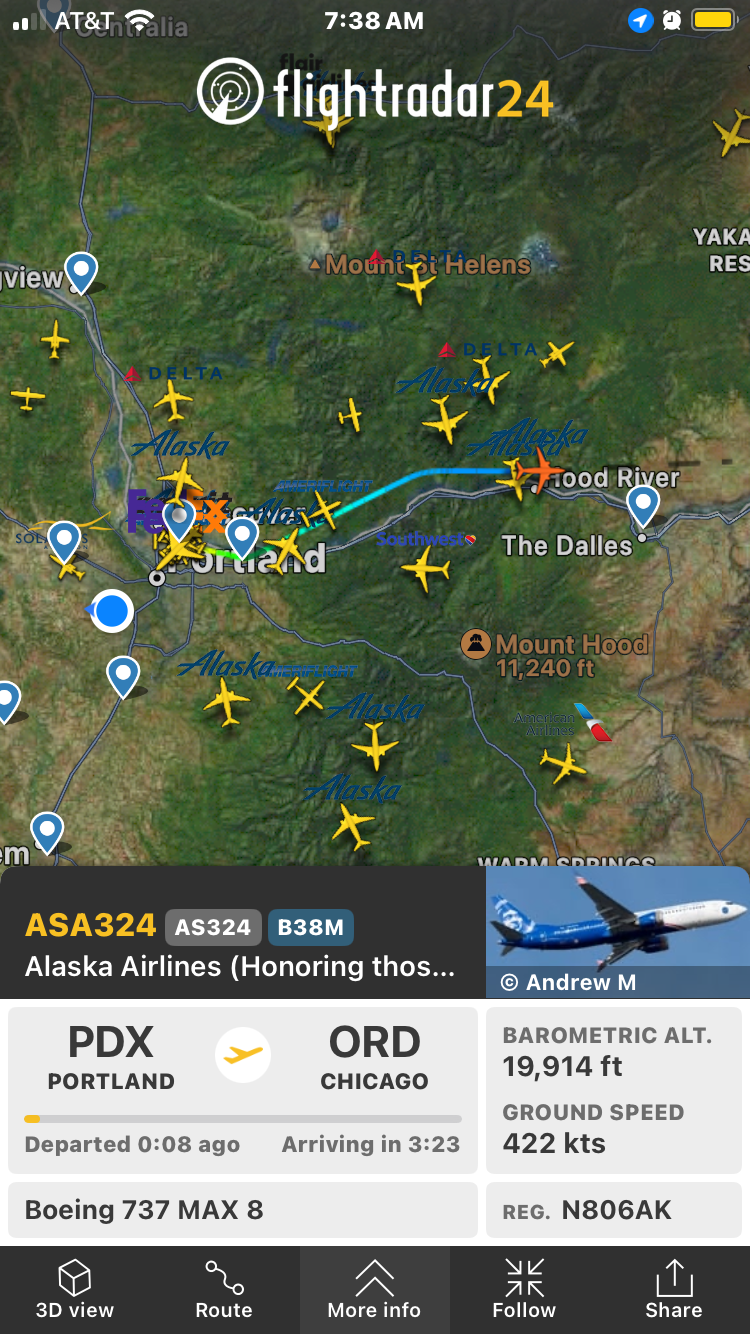Open the 3D view
This screenshot has height=1334, width=750.
pos(75,1289)
